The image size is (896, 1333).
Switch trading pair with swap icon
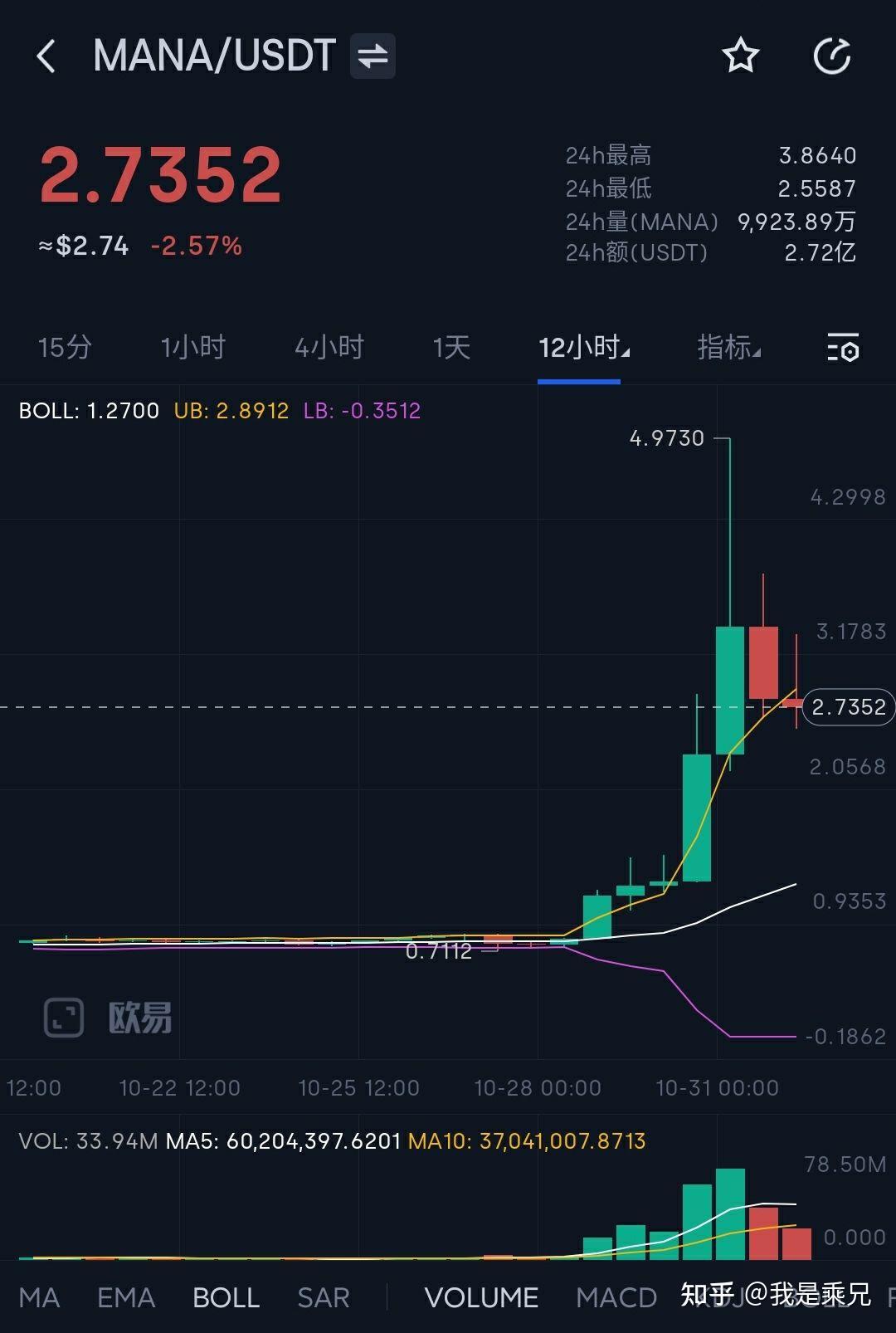373,56
